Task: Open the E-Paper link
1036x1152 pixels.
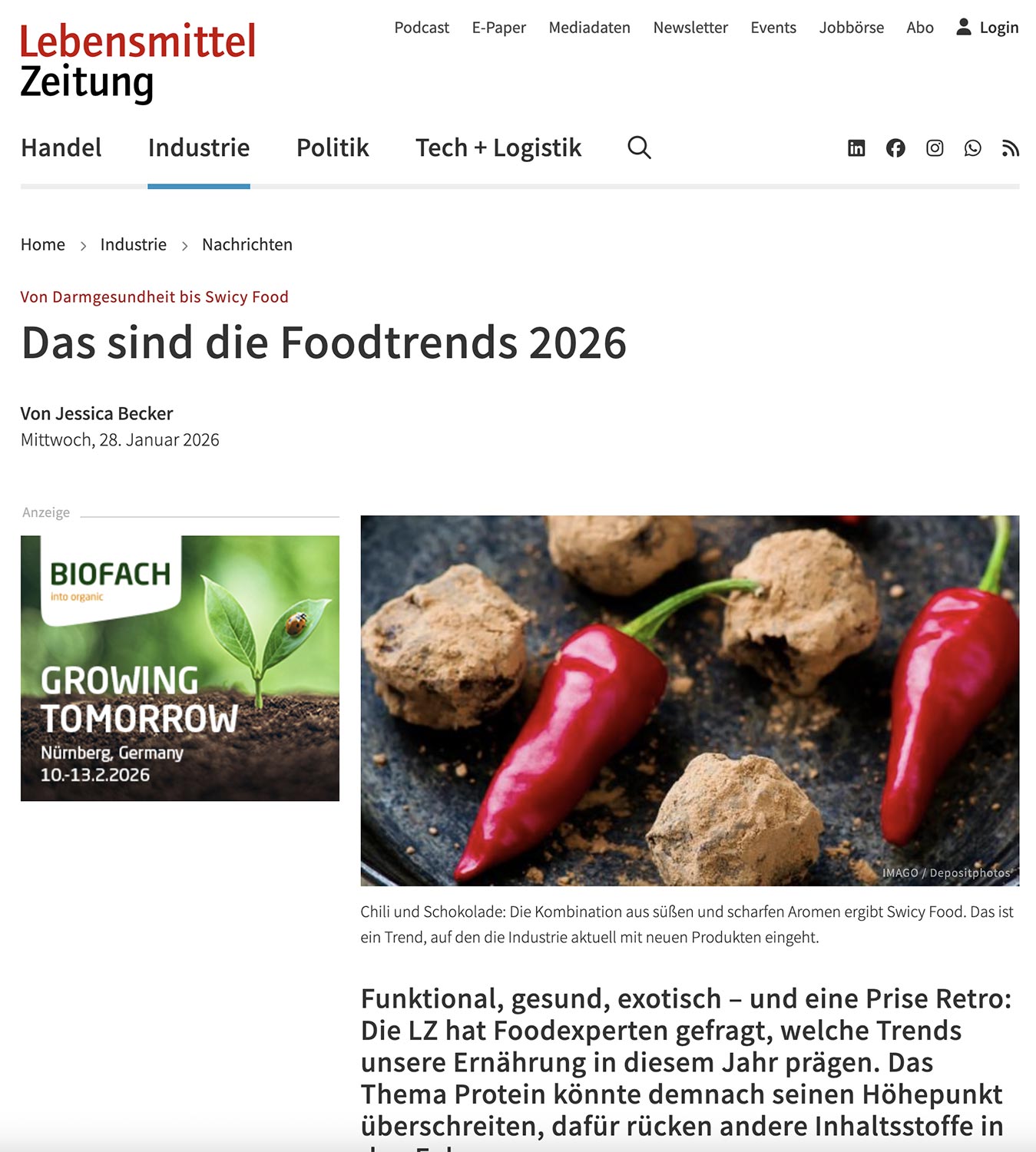Action: 499,28
